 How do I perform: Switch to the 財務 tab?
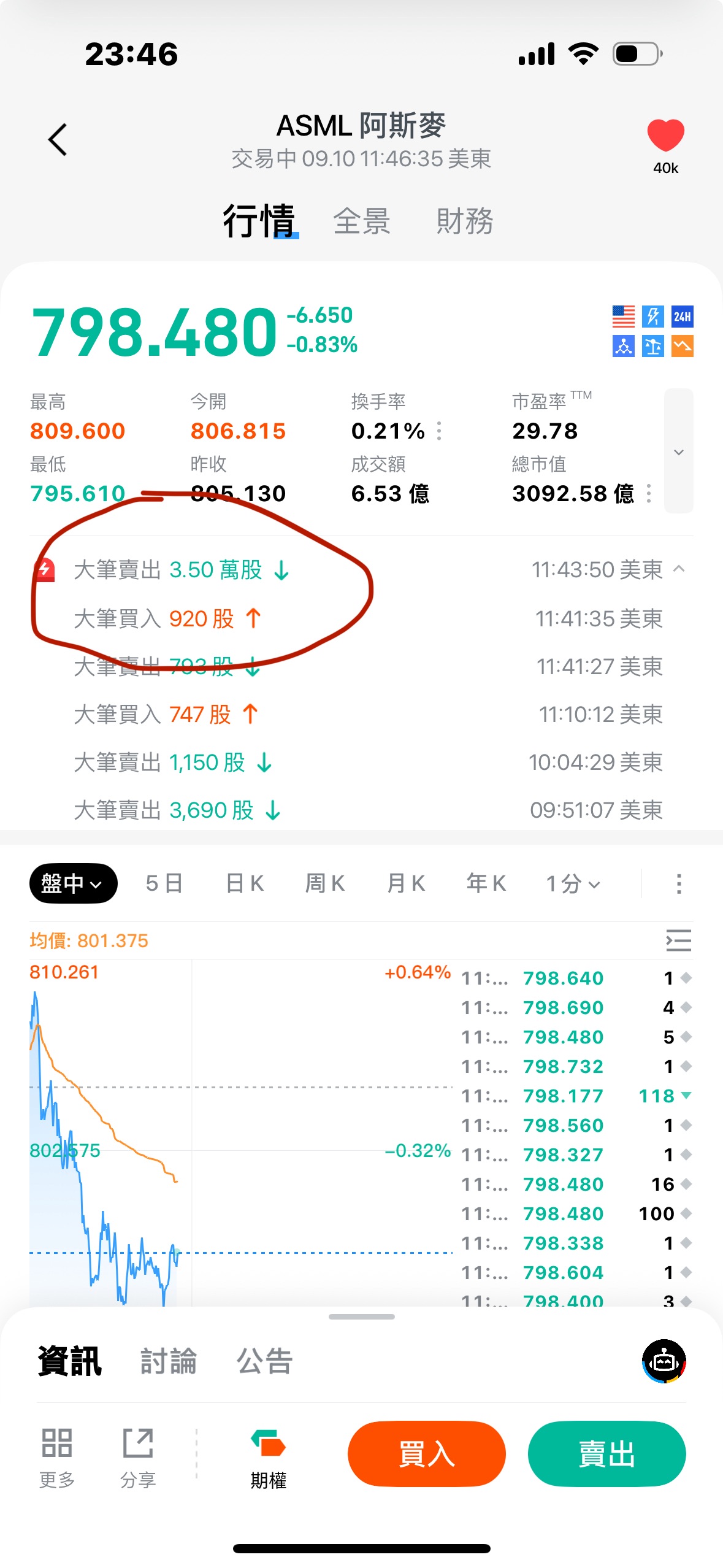pos(465,221)
